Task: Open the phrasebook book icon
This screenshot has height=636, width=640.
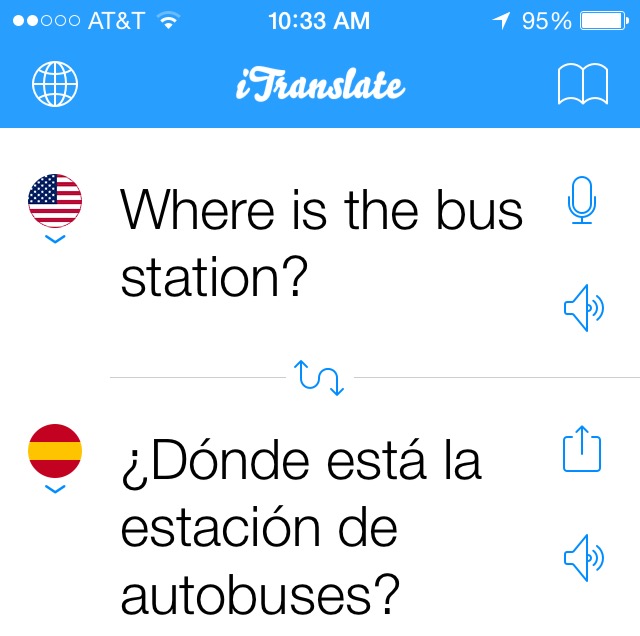Action: pyautogui.click(x=583, y=85)
